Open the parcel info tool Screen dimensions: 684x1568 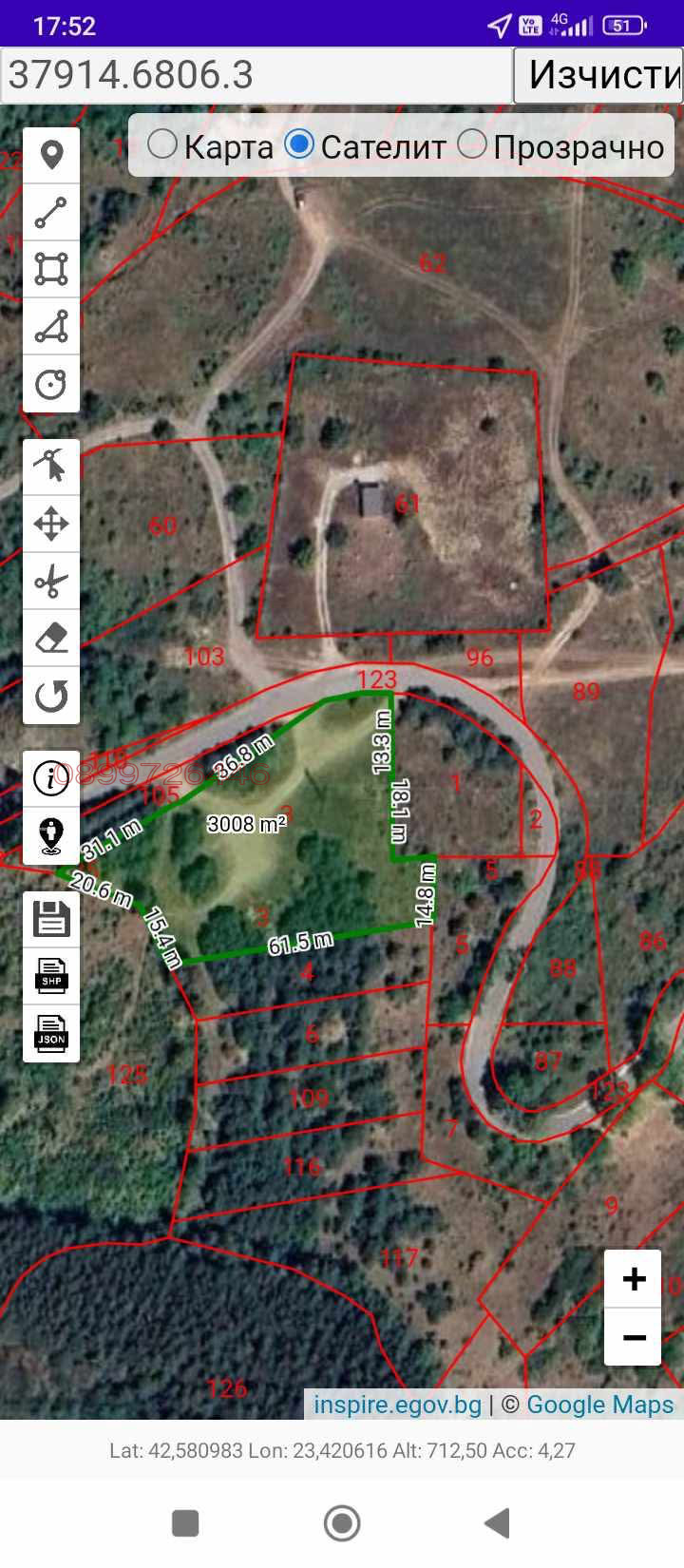(51, 778)
